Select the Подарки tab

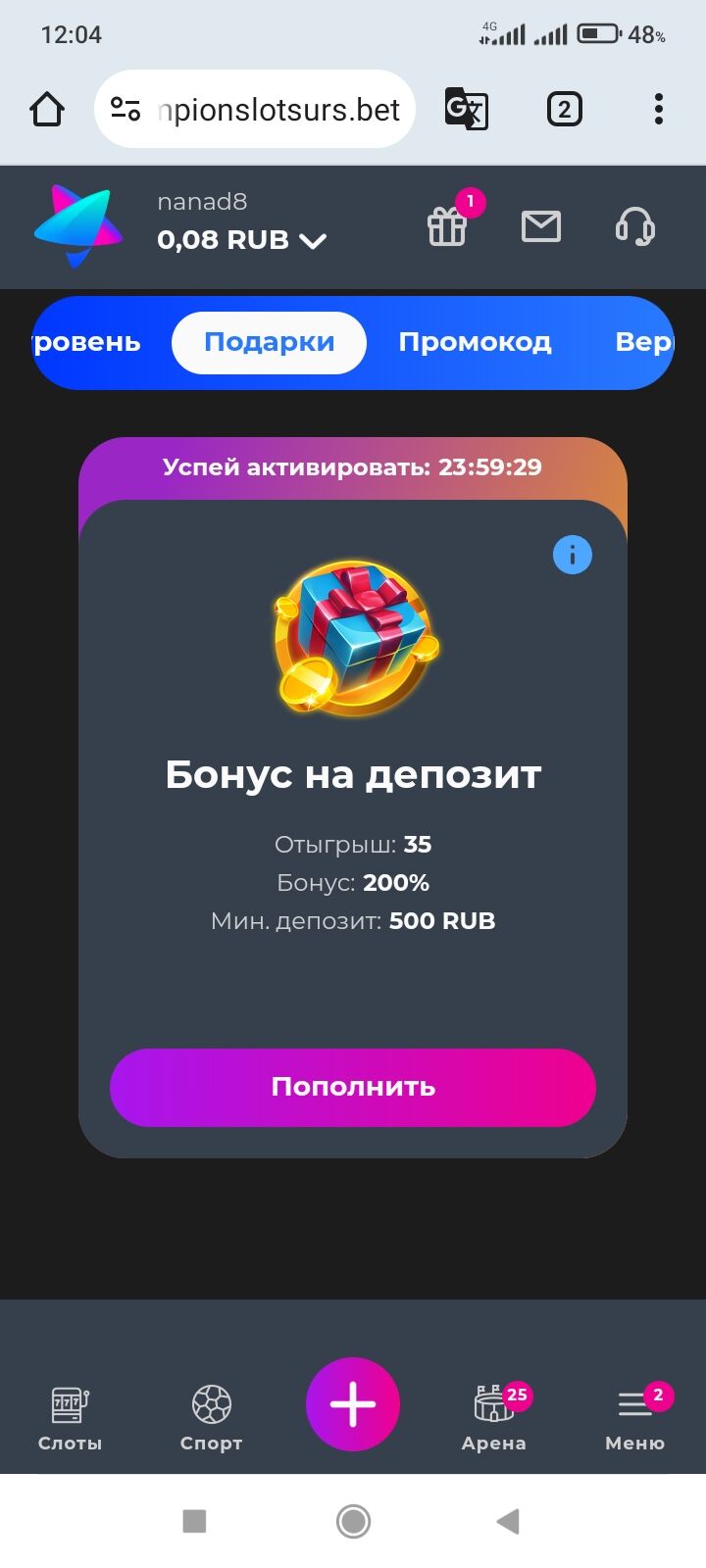coord(269,342)
